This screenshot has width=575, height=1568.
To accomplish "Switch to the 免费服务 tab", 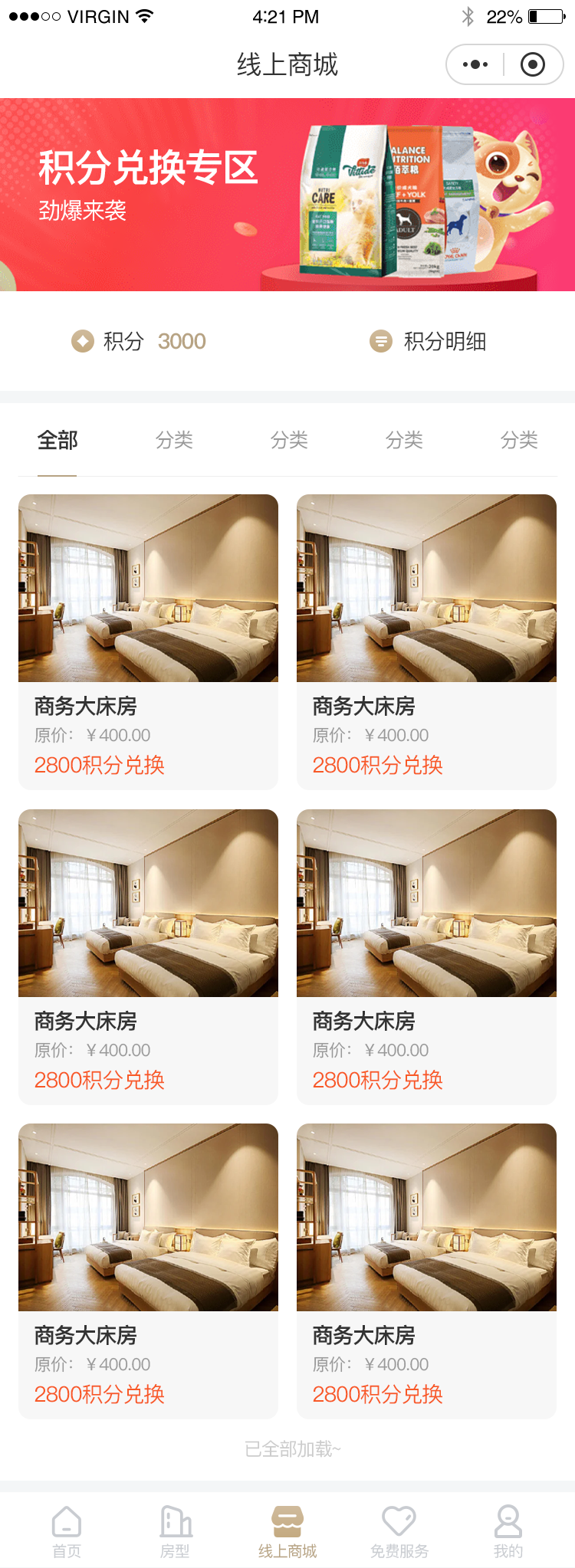I will tap(399, 1531).
